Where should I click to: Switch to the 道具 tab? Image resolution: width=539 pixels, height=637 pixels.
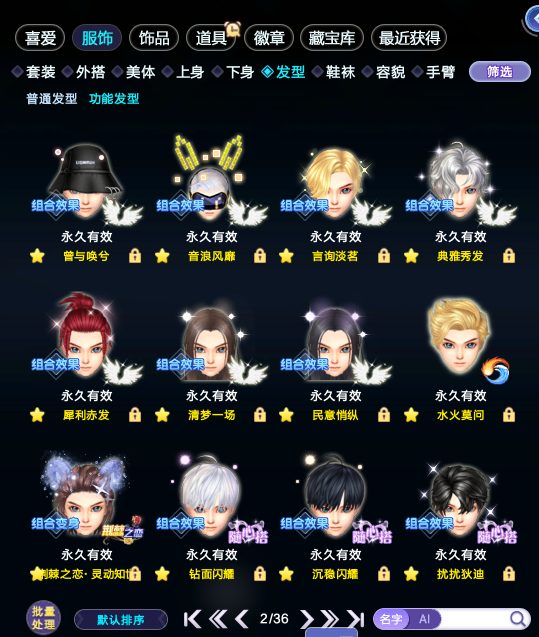(x=211, y=38)
